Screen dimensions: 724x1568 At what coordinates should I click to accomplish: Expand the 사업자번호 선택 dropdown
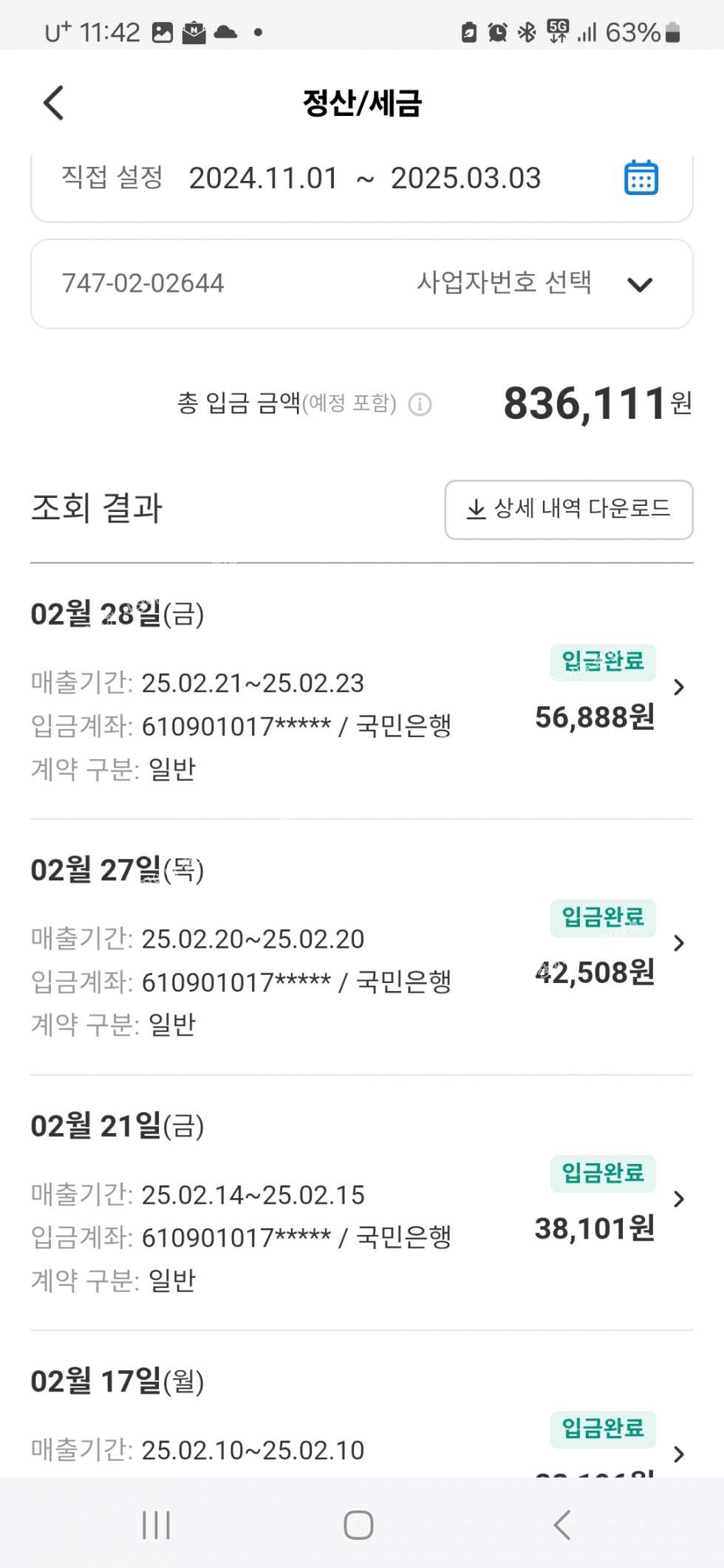[x=640, y=284]
